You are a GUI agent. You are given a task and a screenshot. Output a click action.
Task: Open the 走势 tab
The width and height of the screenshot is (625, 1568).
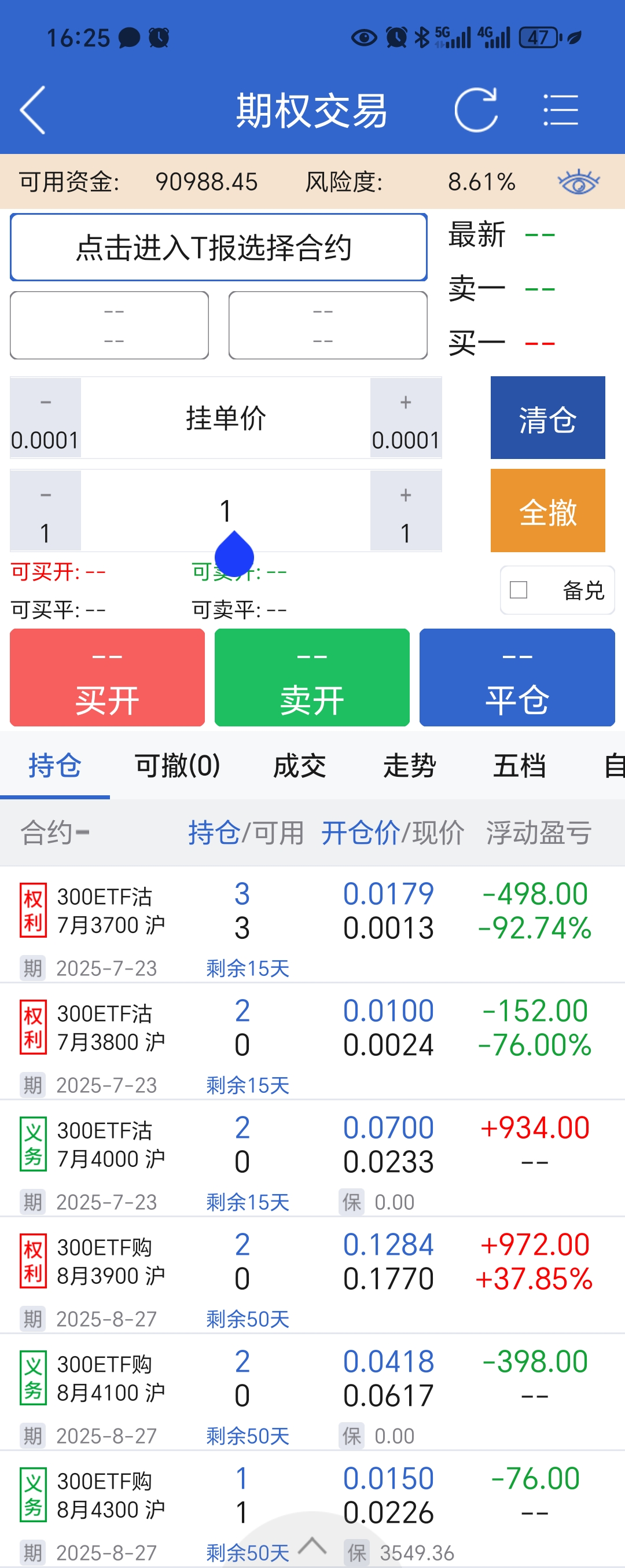(x=410, y=766)
